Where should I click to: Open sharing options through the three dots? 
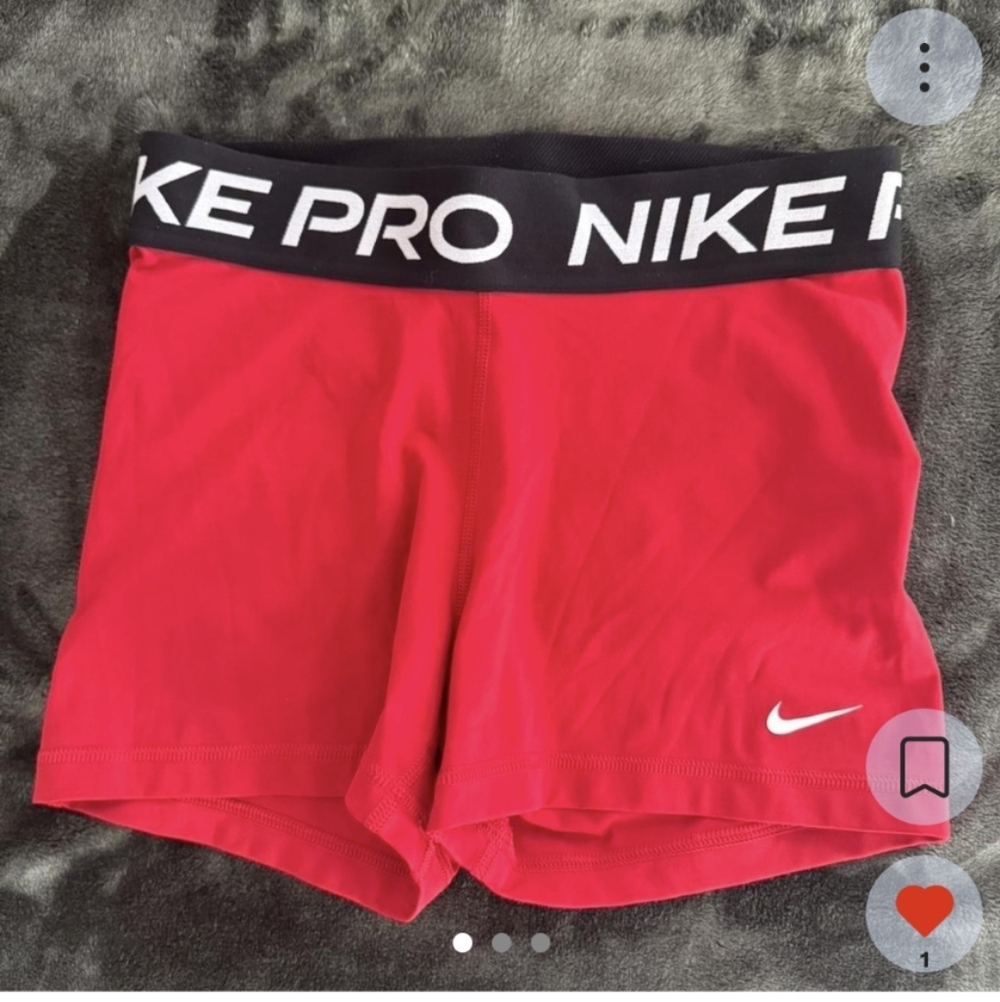click(925, 65)
